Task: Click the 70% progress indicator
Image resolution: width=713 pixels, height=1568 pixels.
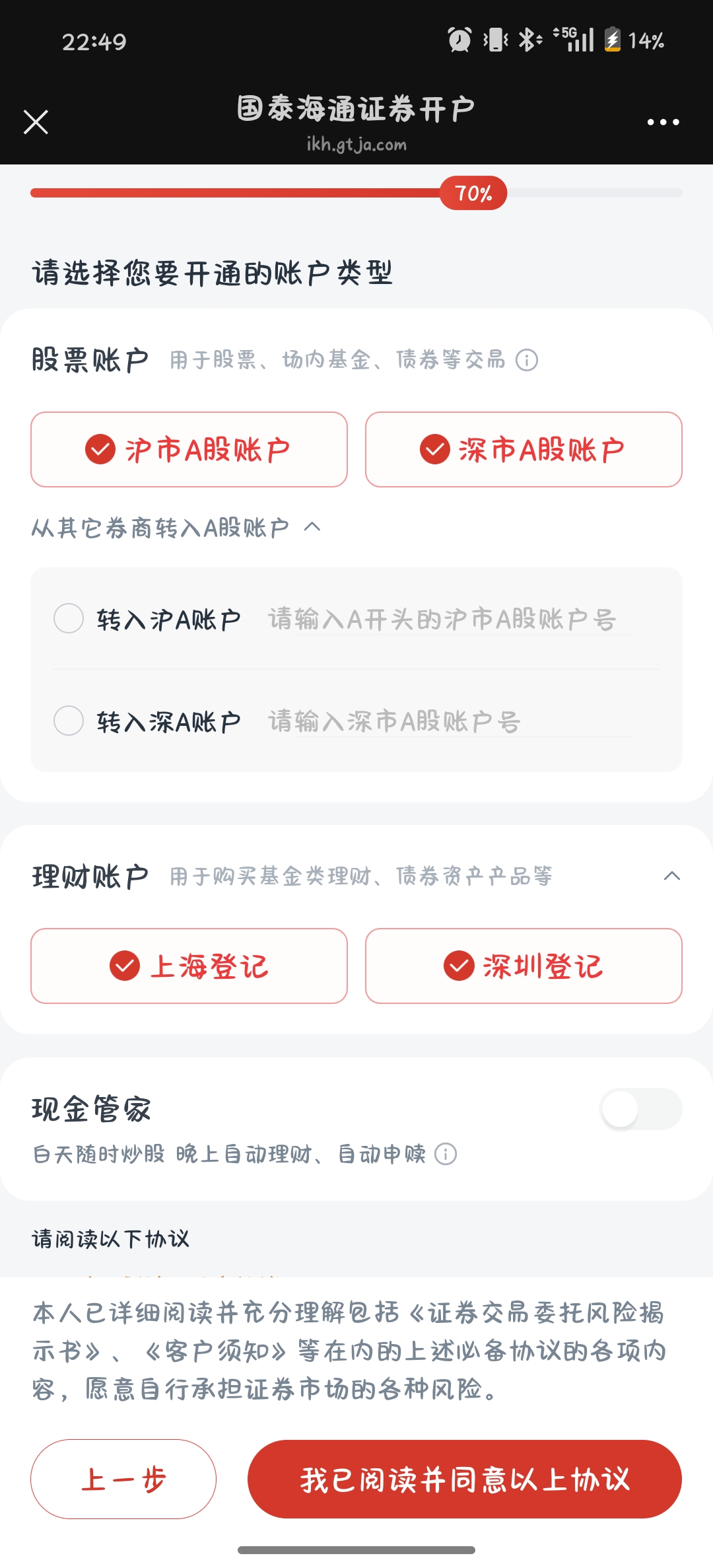Action: click(x=475, y=193)
